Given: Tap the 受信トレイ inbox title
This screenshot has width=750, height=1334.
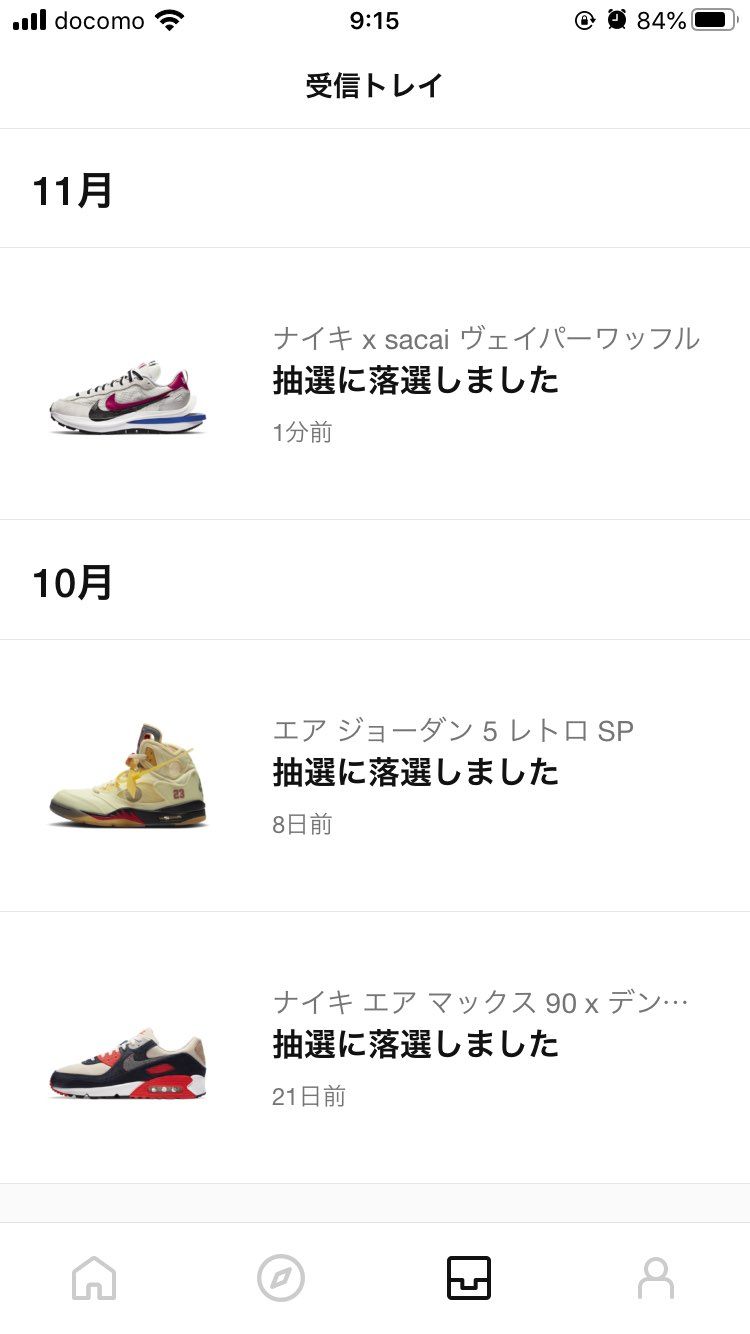Looking at the screenshot, I should (375, 86).
